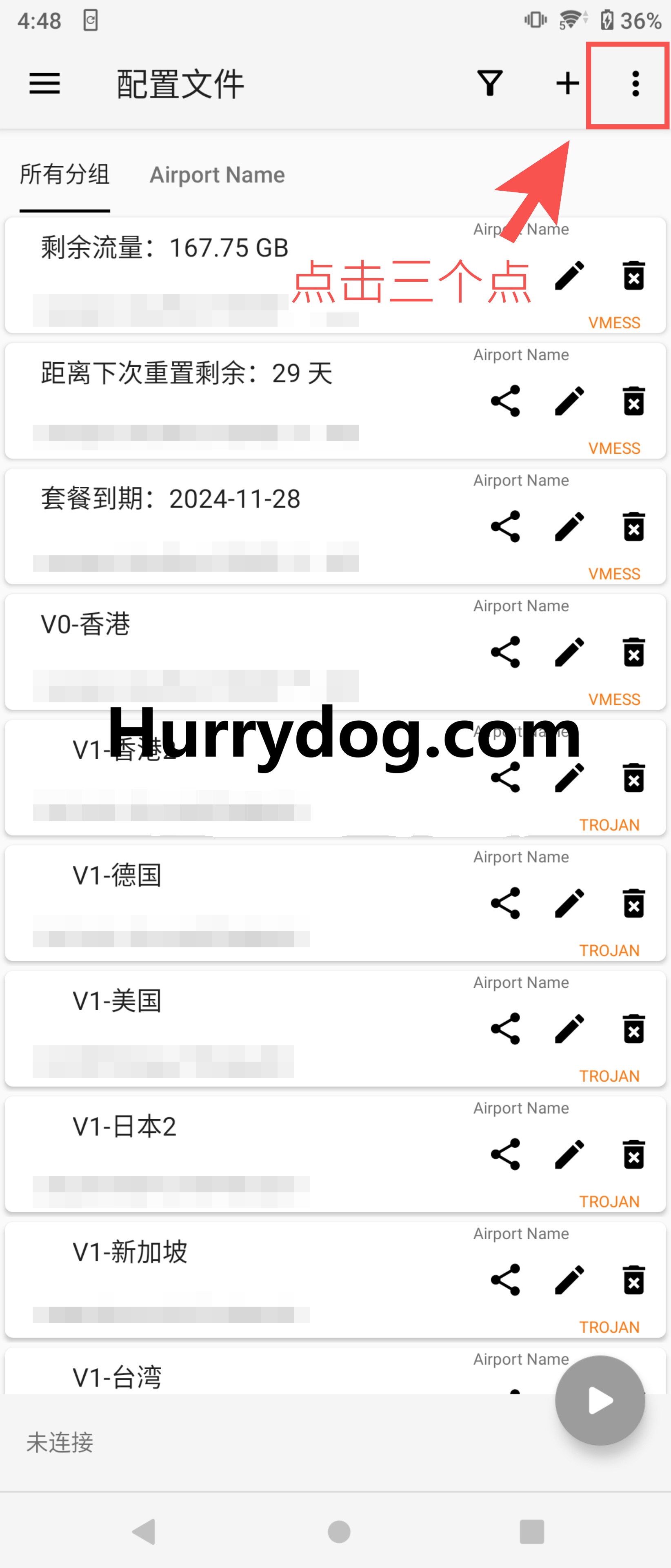Open the three-dot overflow menu
This screenshot has height=1568, width=671.
[x=635, y=83]
